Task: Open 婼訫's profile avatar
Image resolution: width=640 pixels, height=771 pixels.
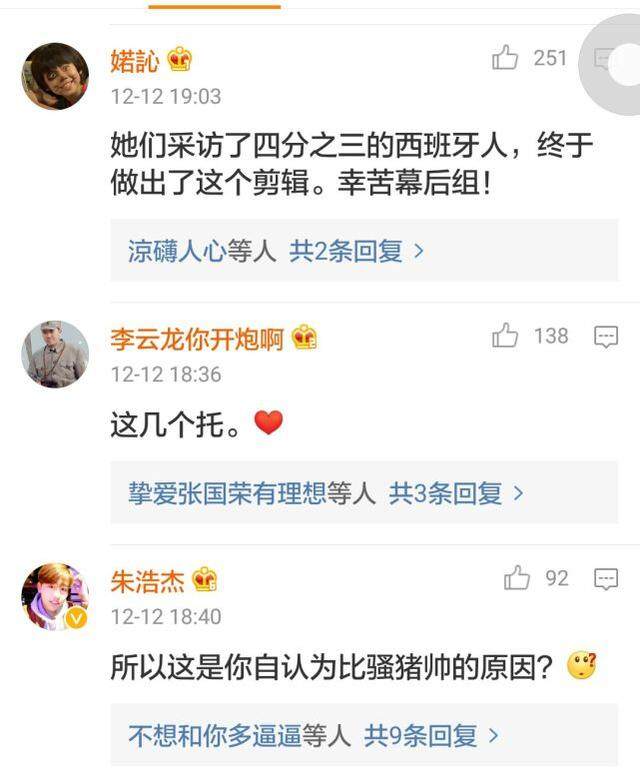Action: click(55, 76)
